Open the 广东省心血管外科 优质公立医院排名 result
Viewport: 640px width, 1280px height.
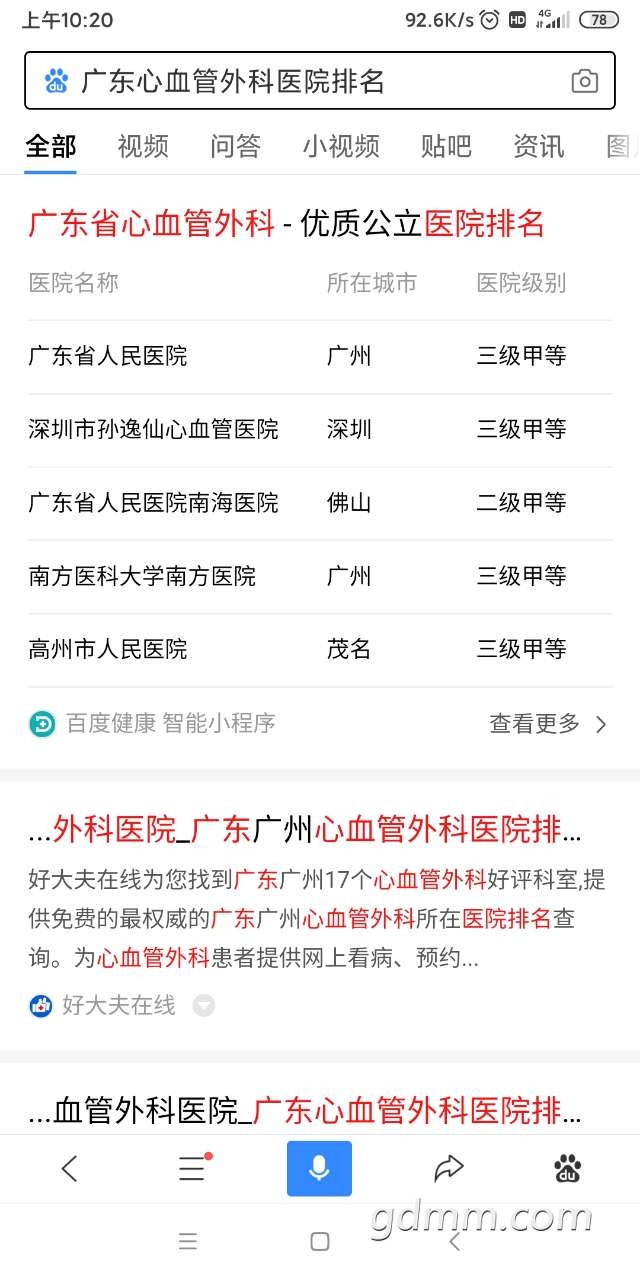(x=286, y=223)
